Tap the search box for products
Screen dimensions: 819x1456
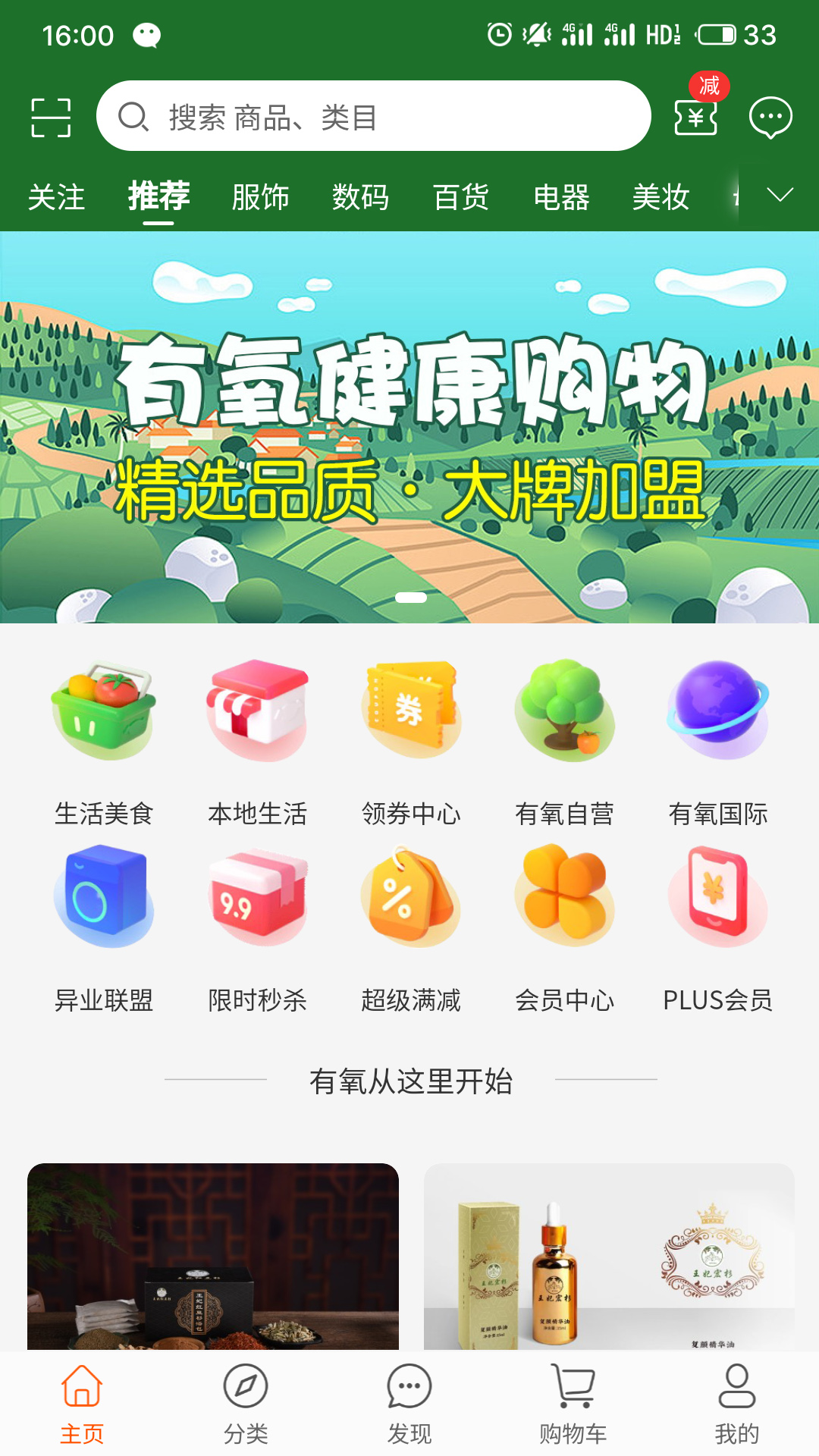(373, 117)
